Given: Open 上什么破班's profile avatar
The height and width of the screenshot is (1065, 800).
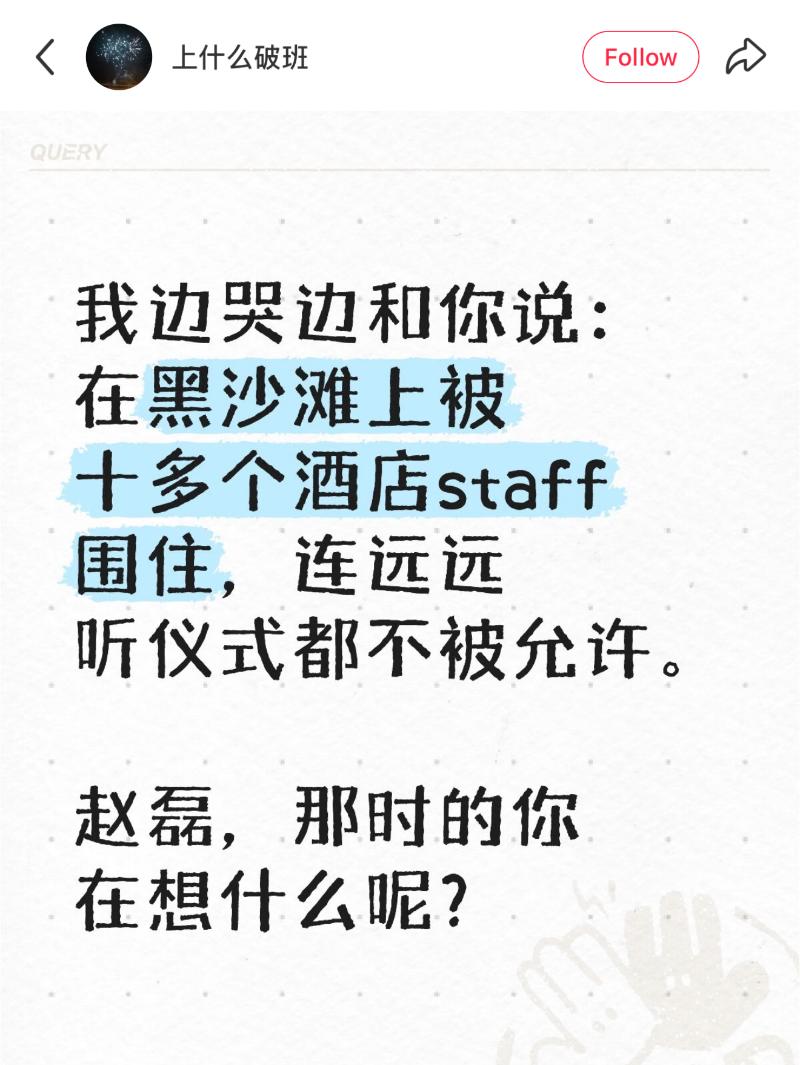Looking at the screenshot, I should tap(119, 57).
